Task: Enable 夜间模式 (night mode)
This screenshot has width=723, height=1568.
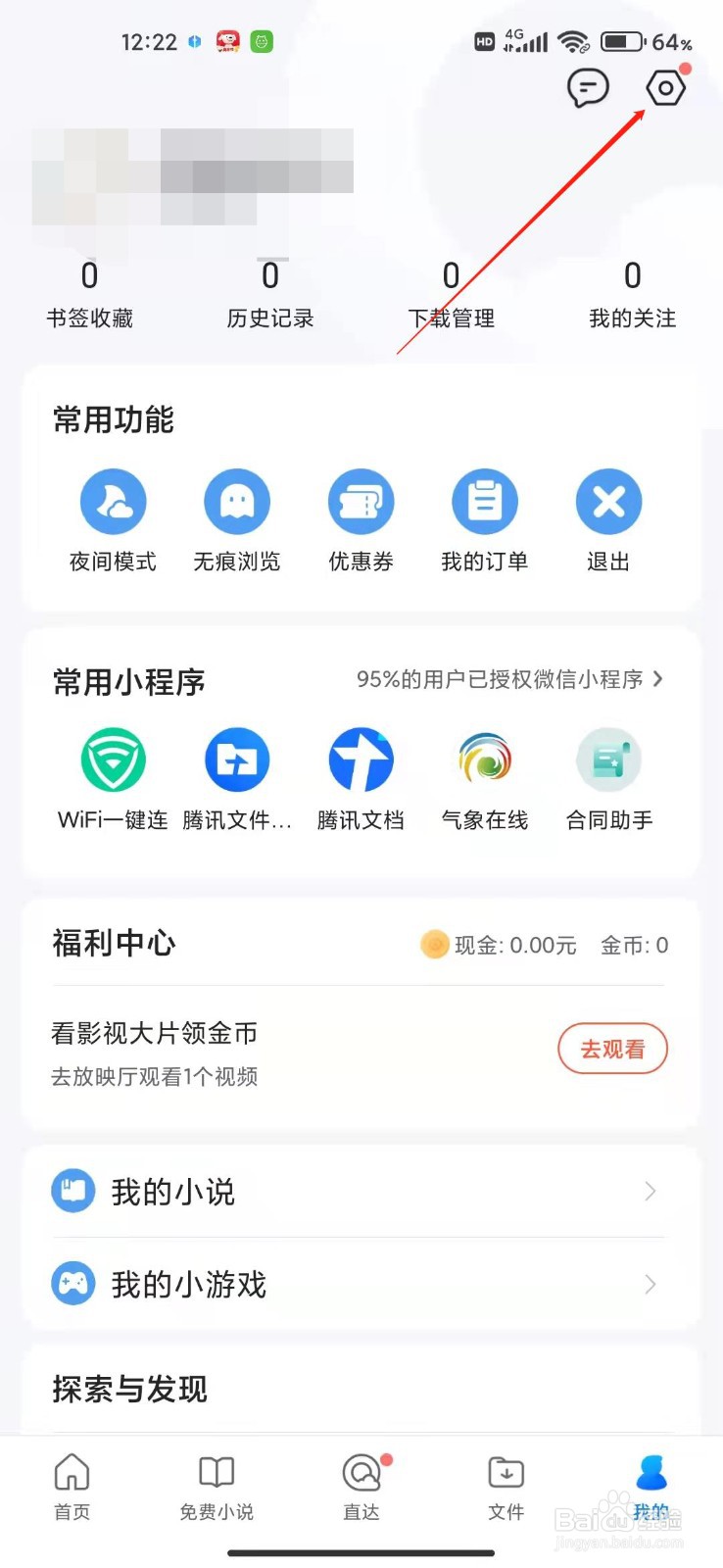Action: click(113, 501)
